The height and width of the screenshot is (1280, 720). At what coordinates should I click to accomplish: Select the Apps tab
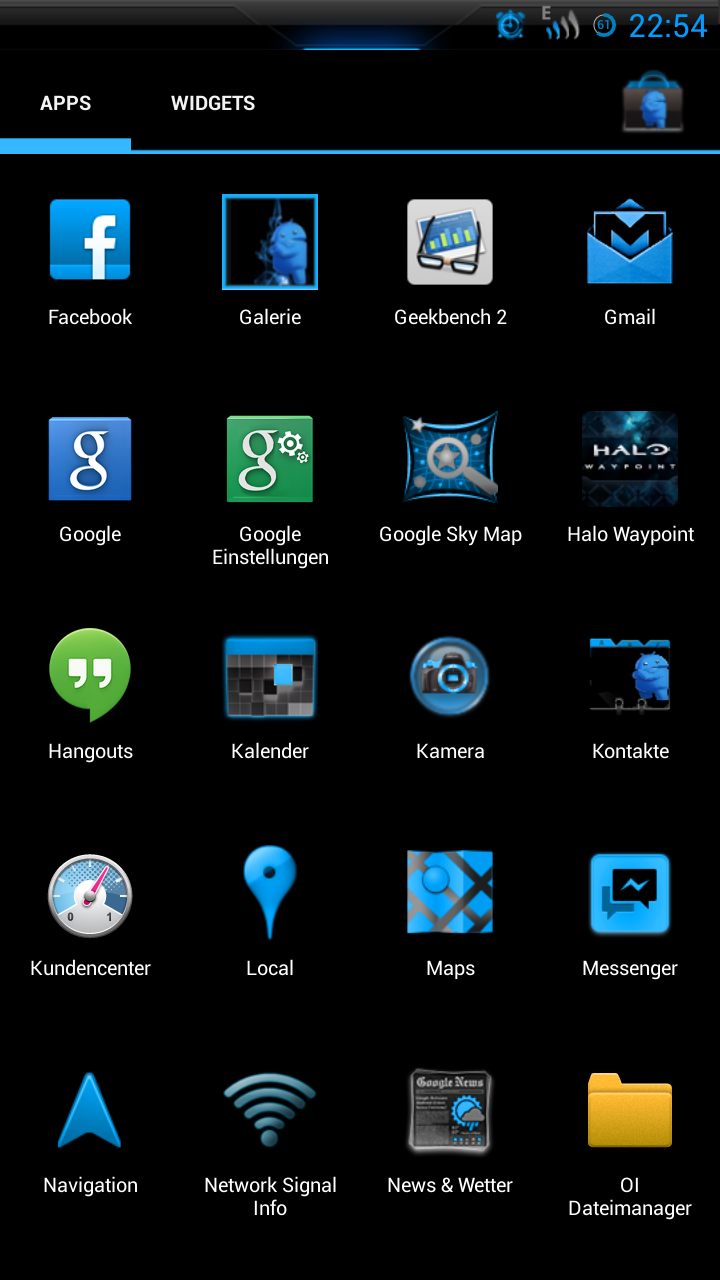(66, 103)
